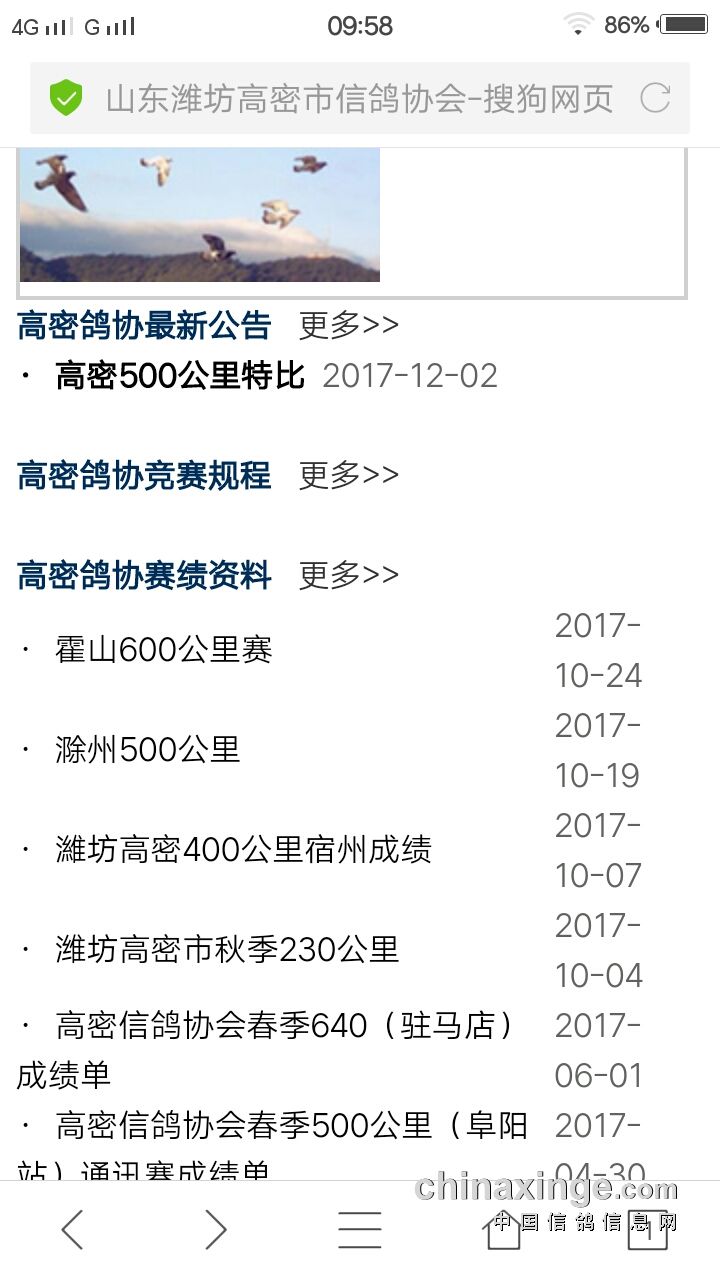Open 更多>> next to 高密鸽协竞赛规程
The image size is (720, 1280).
click(348, 475)
